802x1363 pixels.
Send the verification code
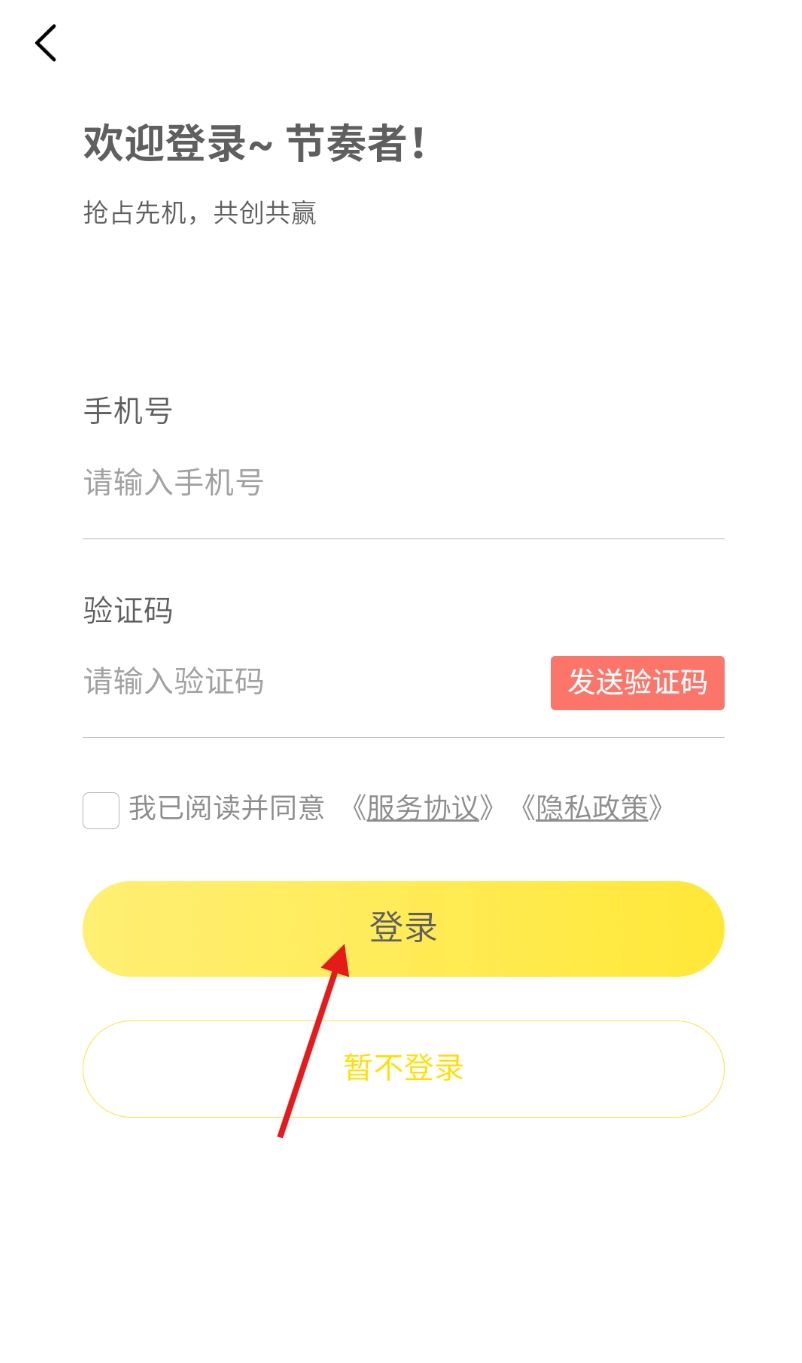tap(637, 683)
